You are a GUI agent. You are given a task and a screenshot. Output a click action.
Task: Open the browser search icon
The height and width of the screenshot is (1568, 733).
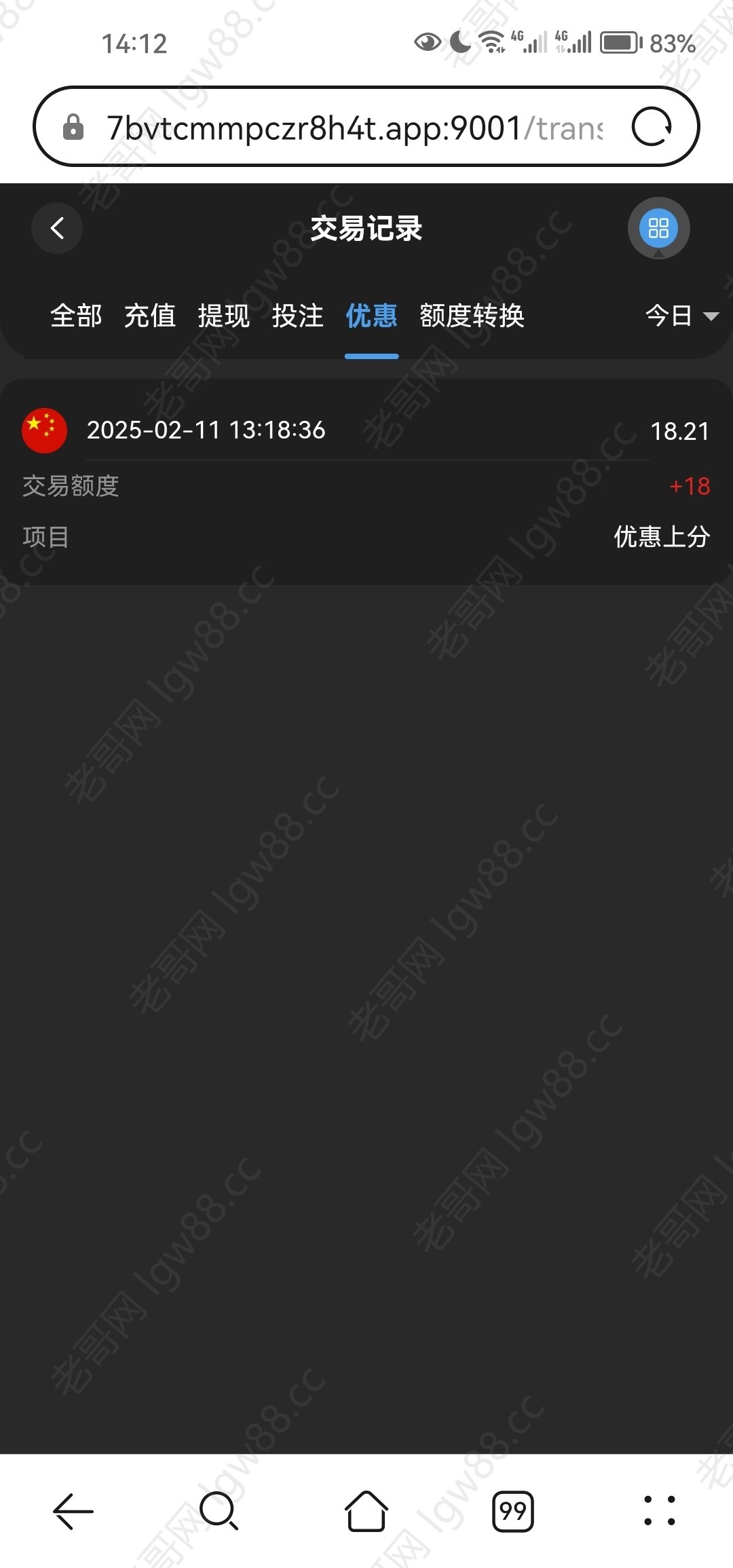click(219, 1511)
